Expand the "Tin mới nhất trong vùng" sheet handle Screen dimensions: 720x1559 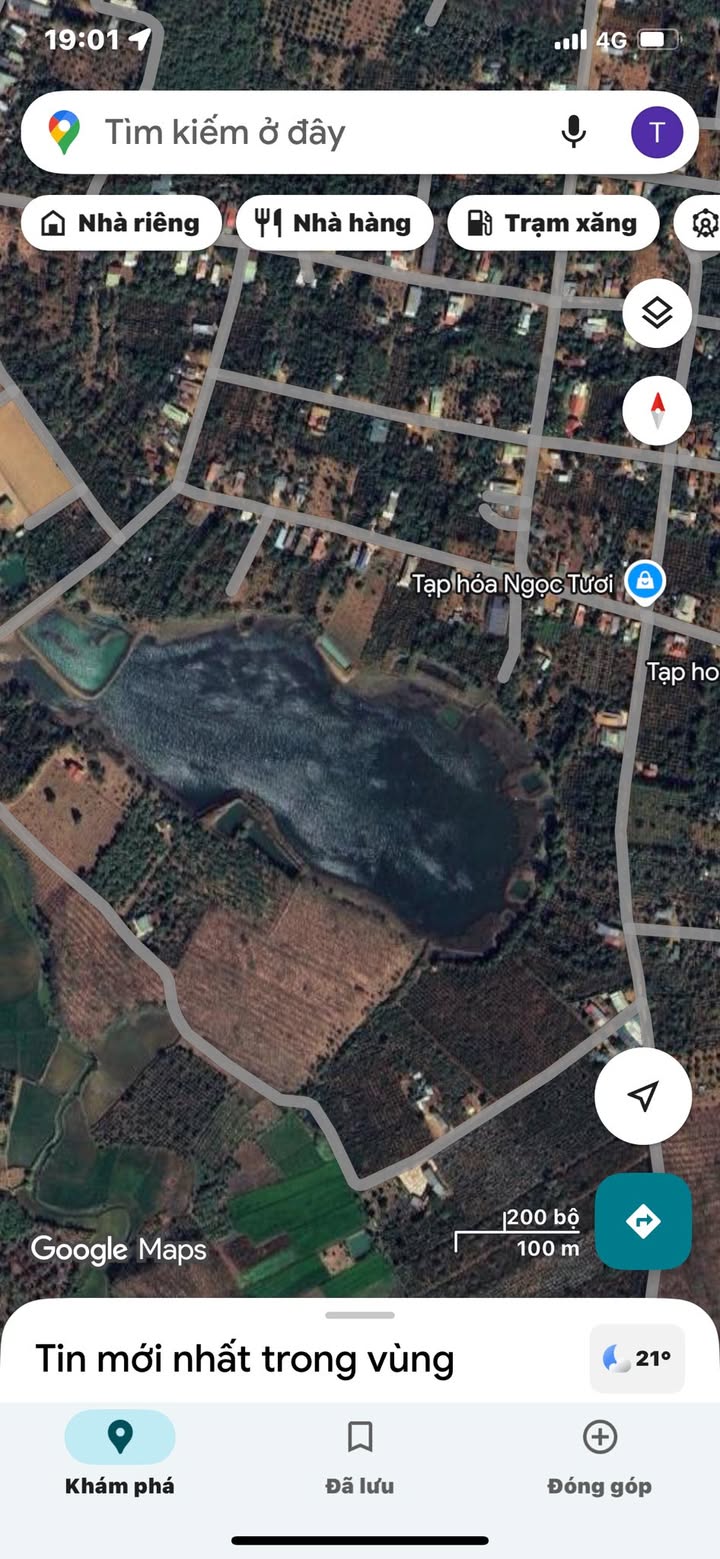click(360, 1314)
